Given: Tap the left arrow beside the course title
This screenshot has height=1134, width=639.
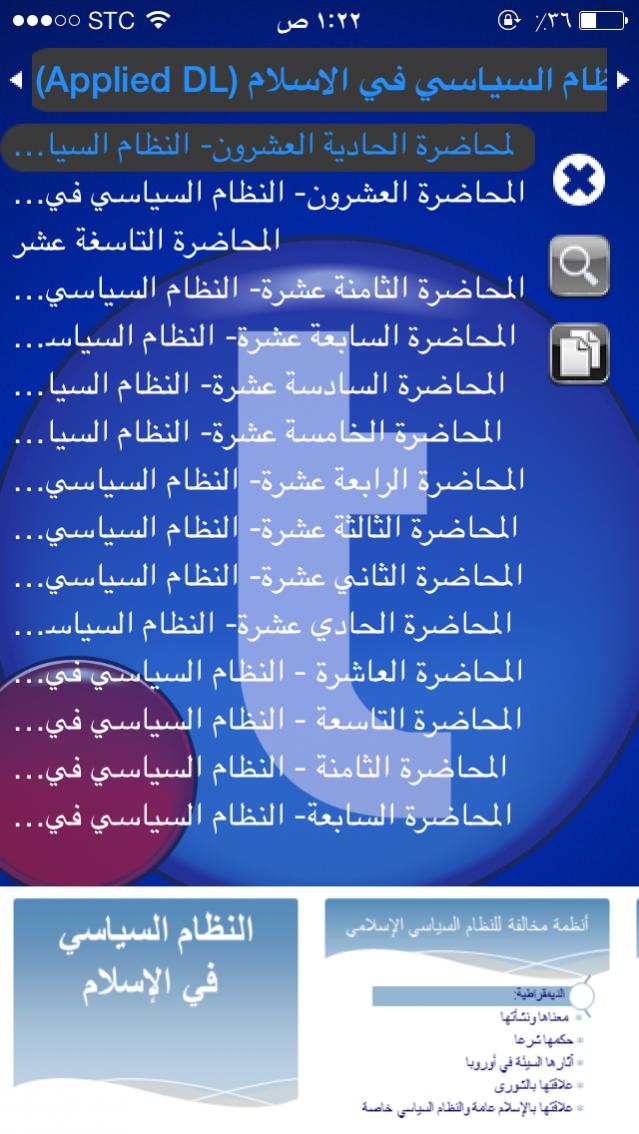Looking at the screenshot, I should pyautogui.click(x=16, y=80).
